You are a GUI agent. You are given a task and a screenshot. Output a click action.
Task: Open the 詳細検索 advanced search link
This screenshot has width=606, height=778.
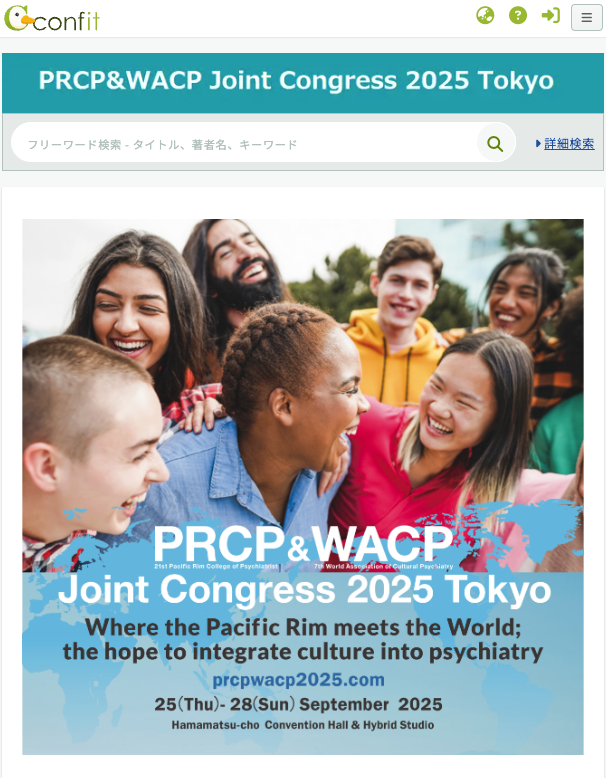point(568,144)
